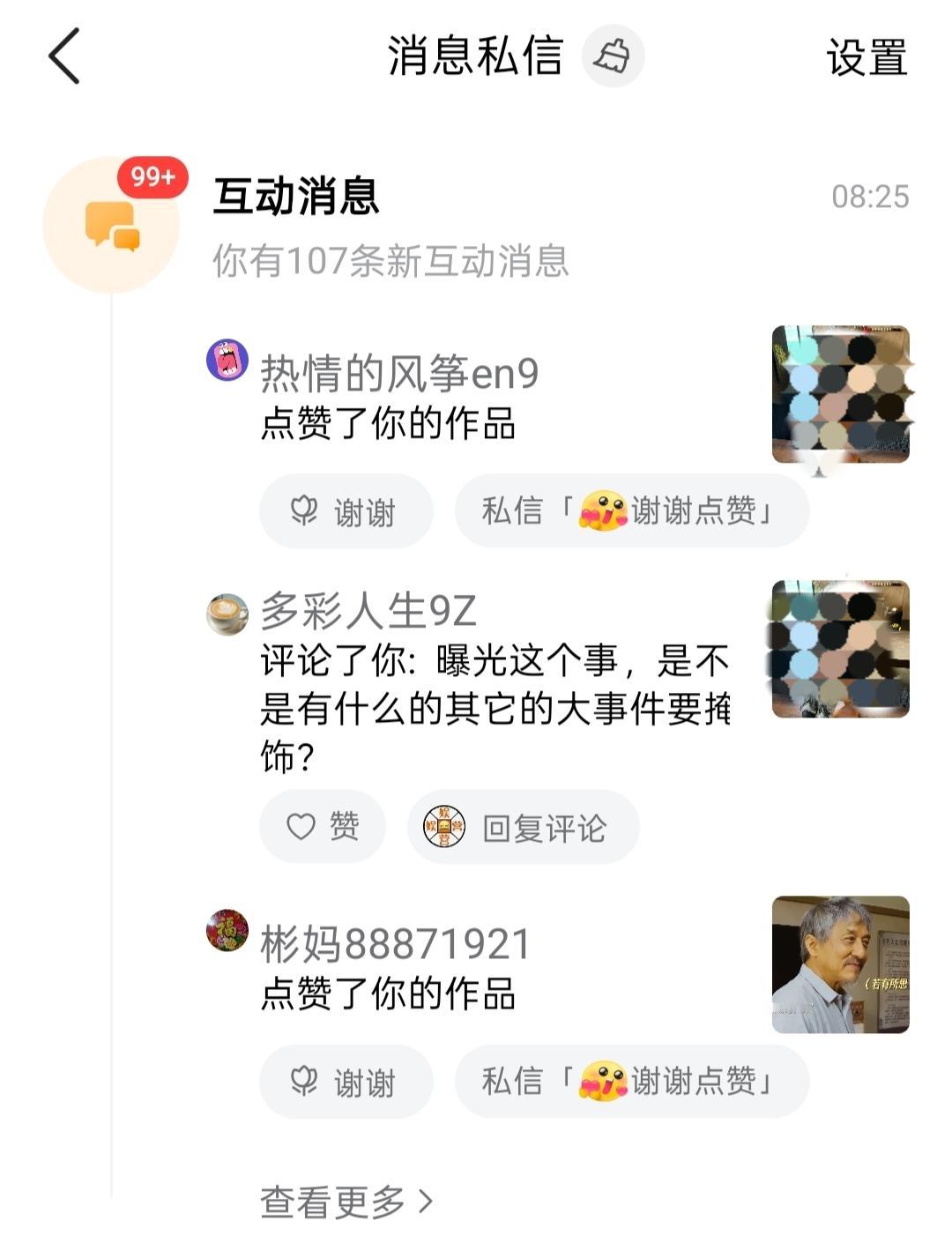
Task: Toggle like on 多彩人生9Z's comment
Action: click(323, 826)
